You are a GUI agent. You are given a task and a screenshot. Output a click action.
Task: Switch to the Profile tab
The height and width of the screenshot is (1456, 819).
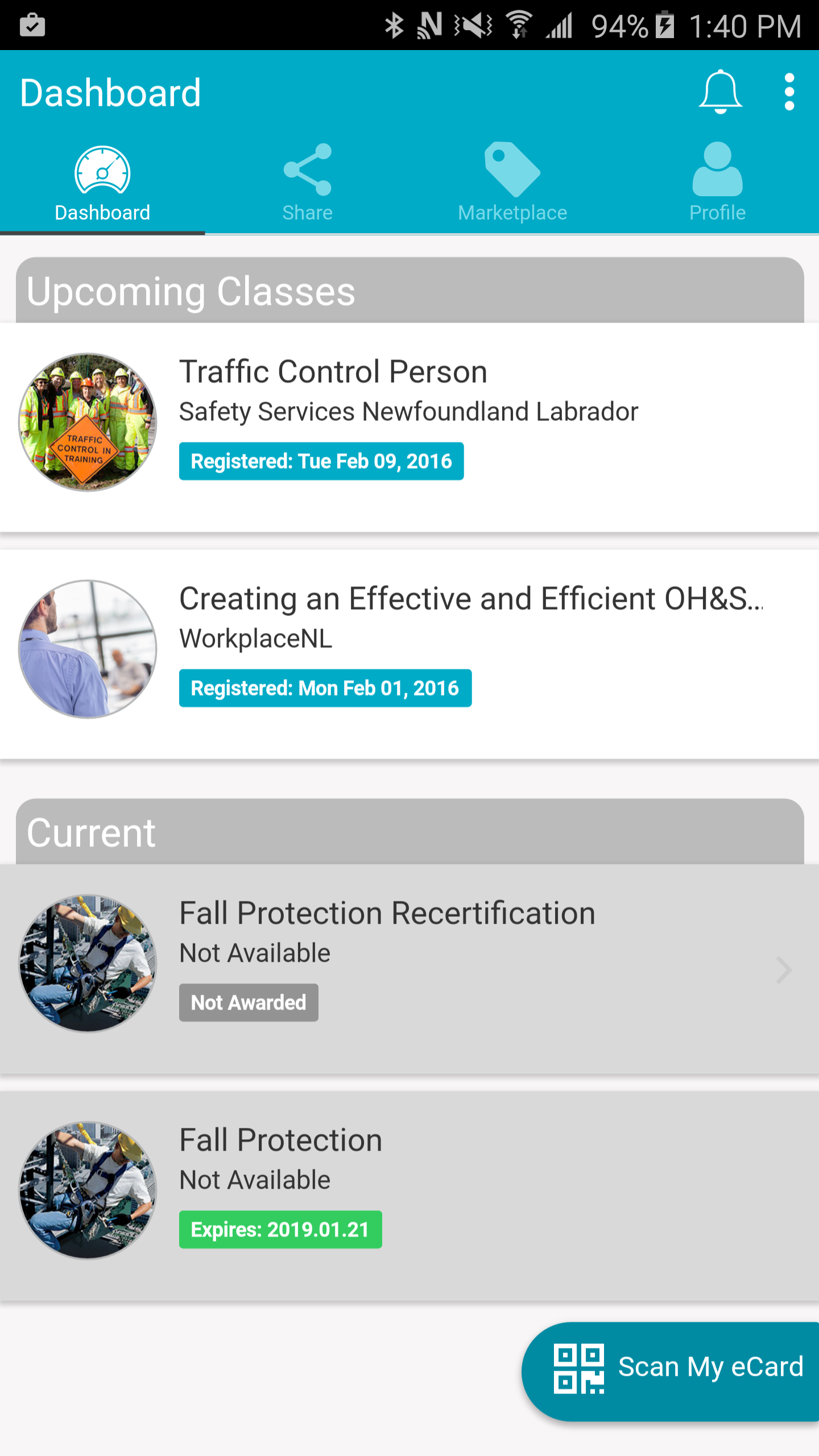717,183
